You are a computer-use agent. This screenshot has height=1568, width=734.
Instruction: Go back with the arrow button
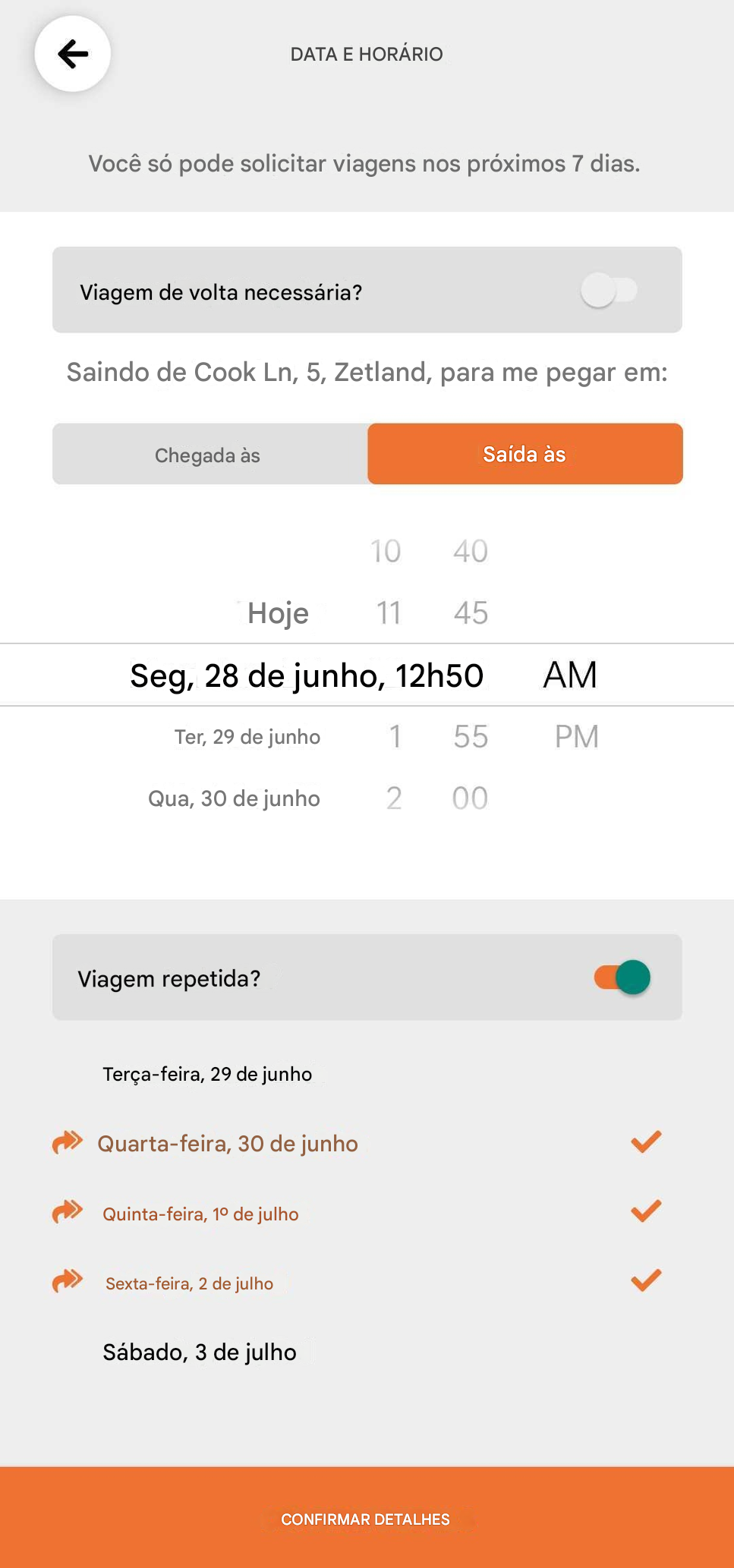click(x=73, y=54)
